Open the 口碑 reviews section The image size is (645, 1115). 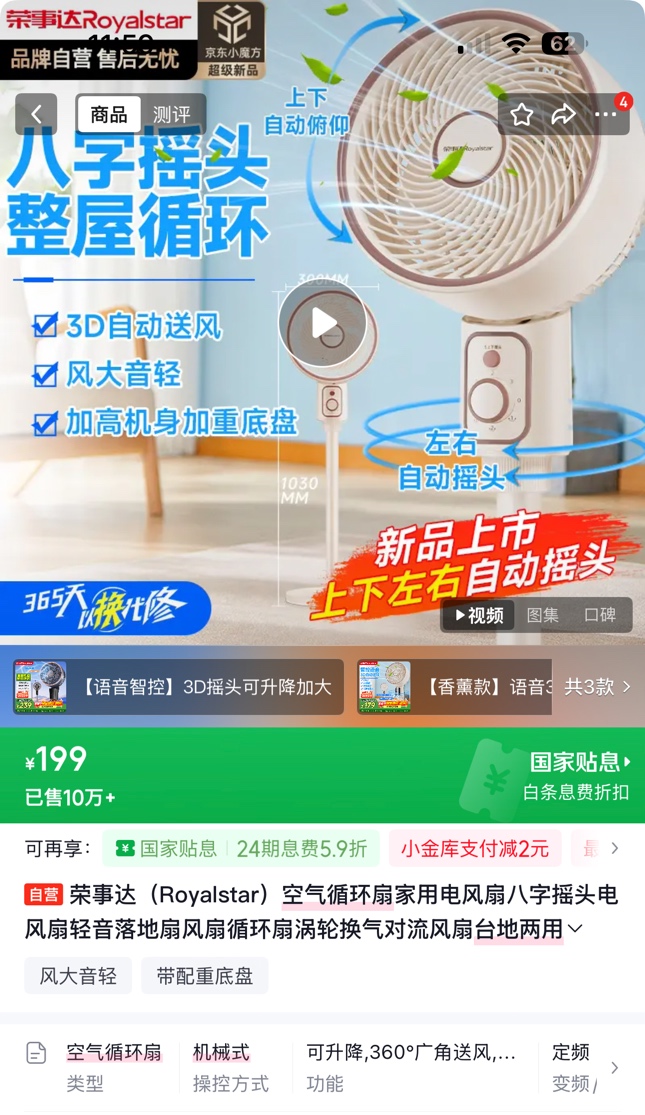600,615
